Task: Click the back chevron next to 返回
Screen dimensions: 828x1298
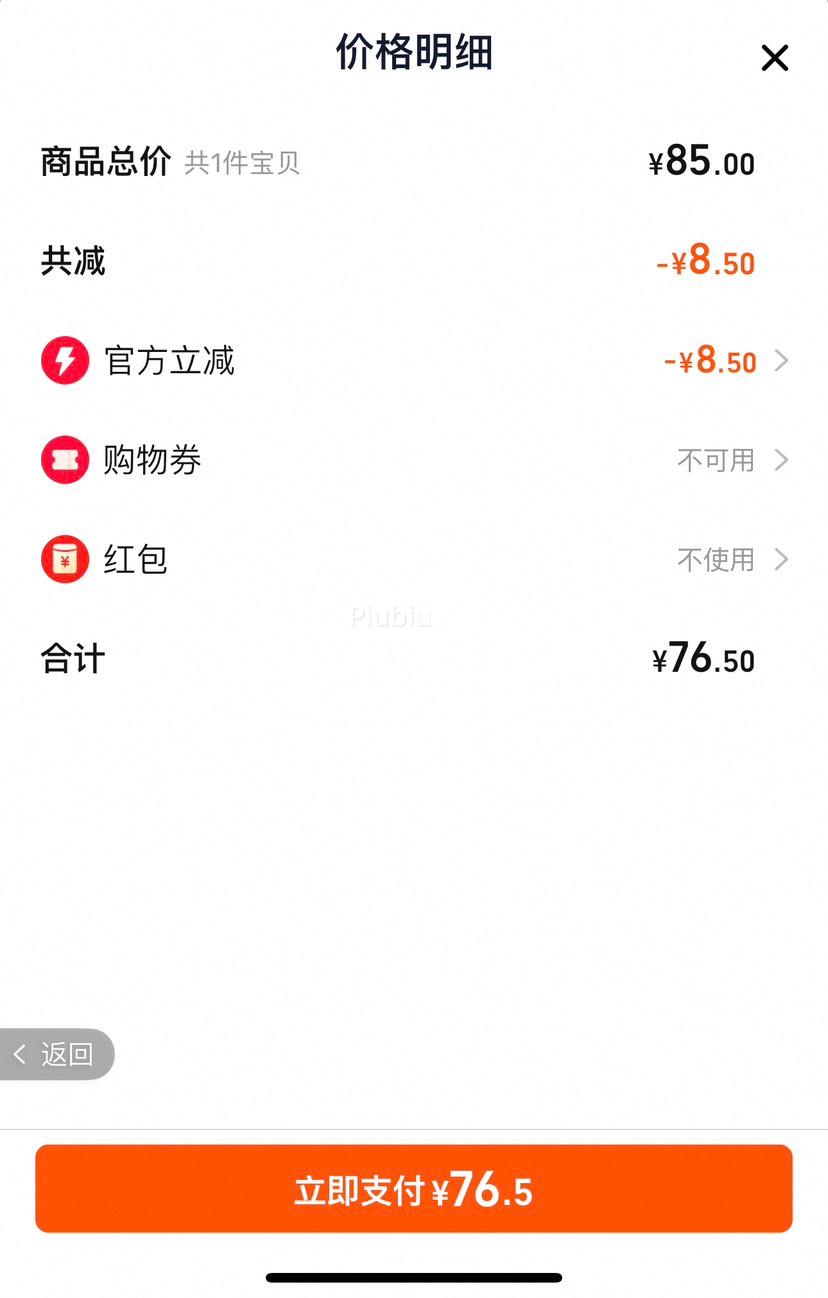Action: pyautogui.click(x=23, y=1054)
